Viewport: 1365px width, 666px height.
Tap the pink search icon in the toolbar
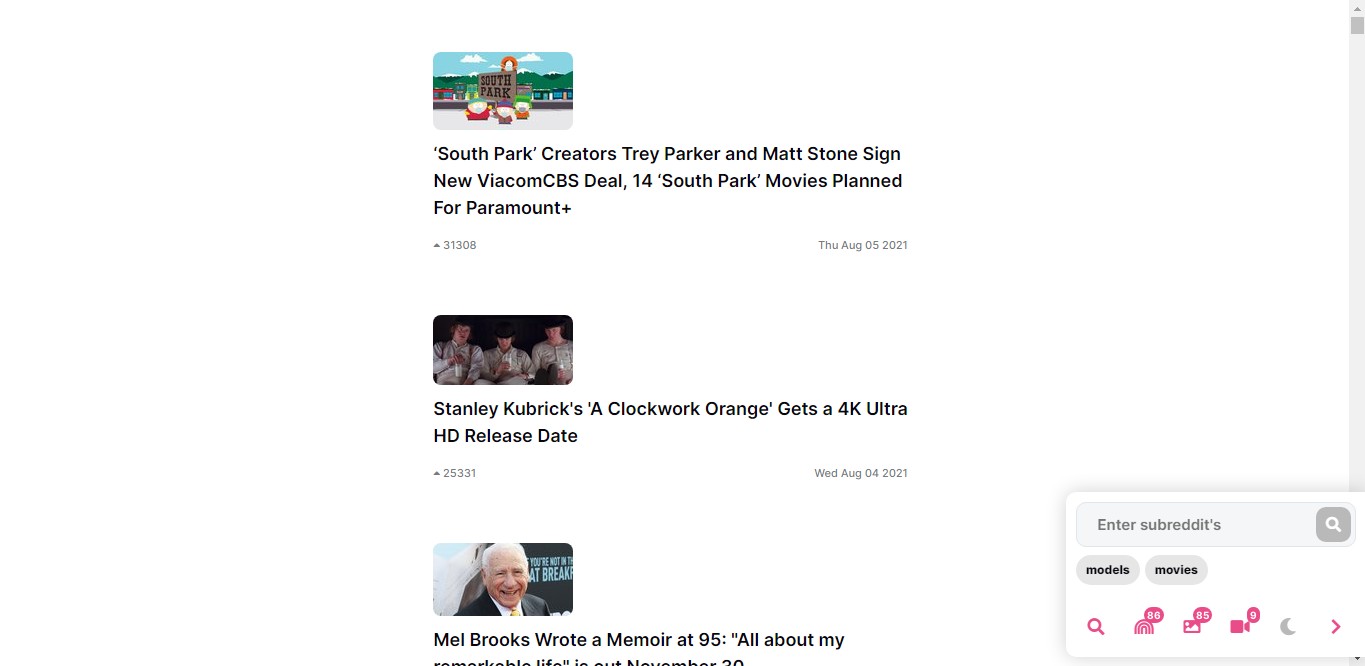tap(1096, 627)
